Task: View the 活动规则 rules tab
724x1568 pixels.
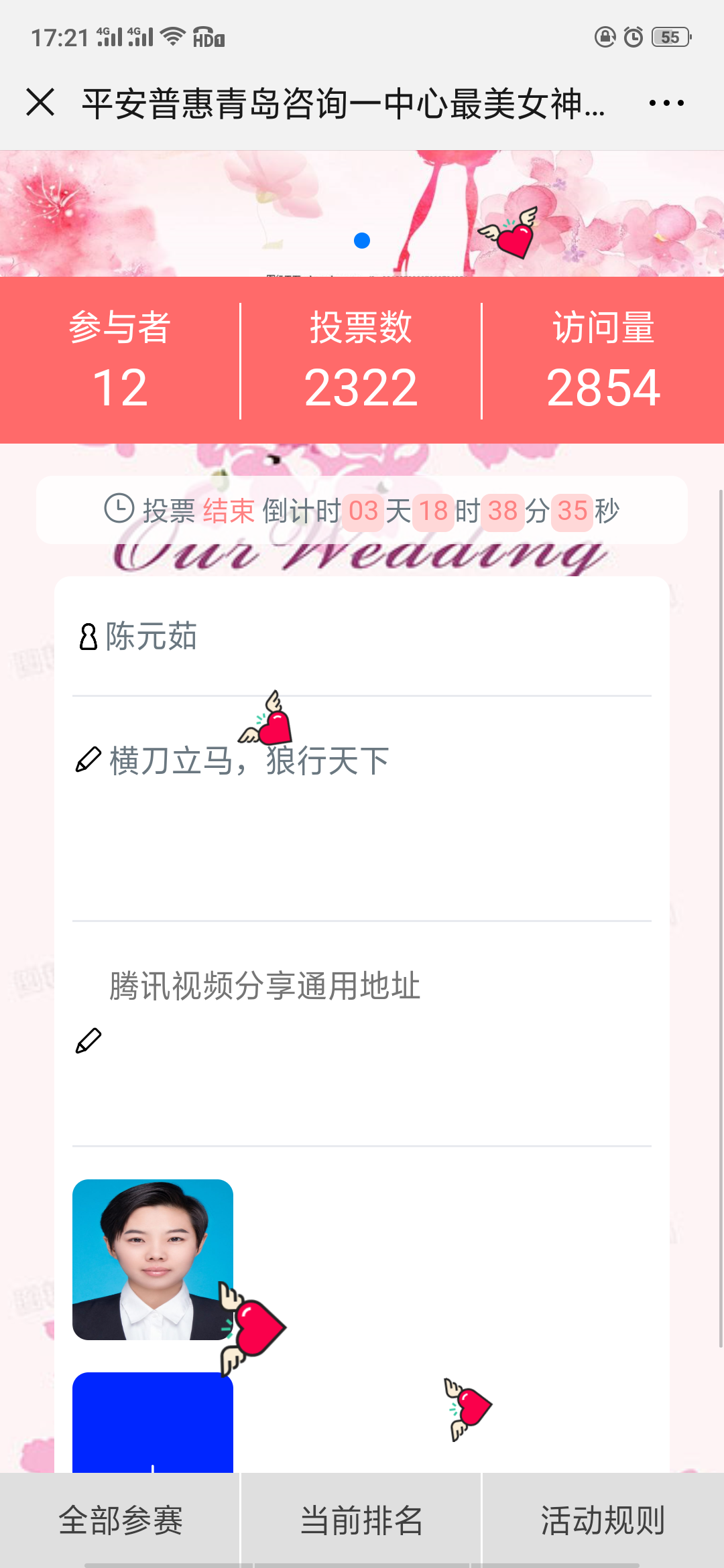Action: tap(603, 1520)
